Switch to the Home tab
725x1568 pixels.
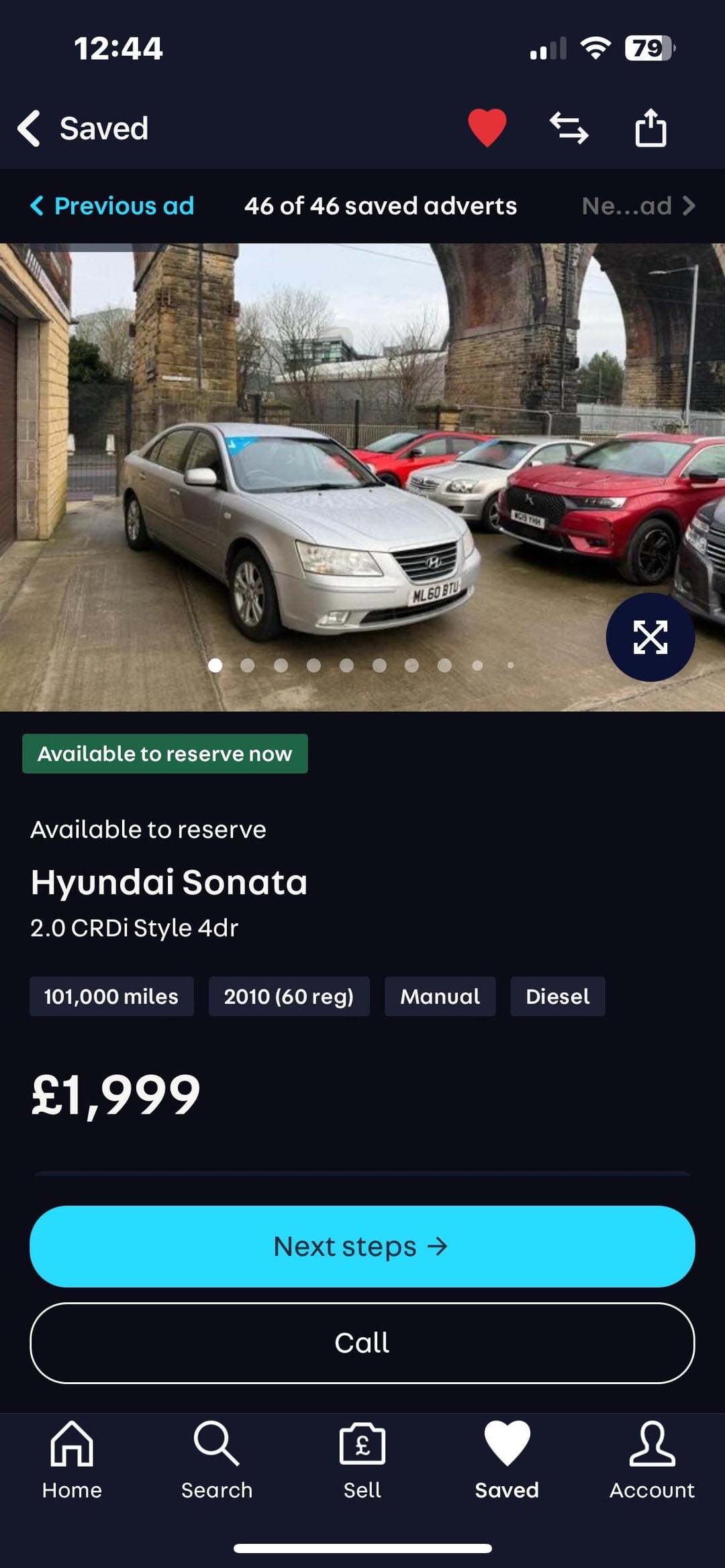(72, 1461)
